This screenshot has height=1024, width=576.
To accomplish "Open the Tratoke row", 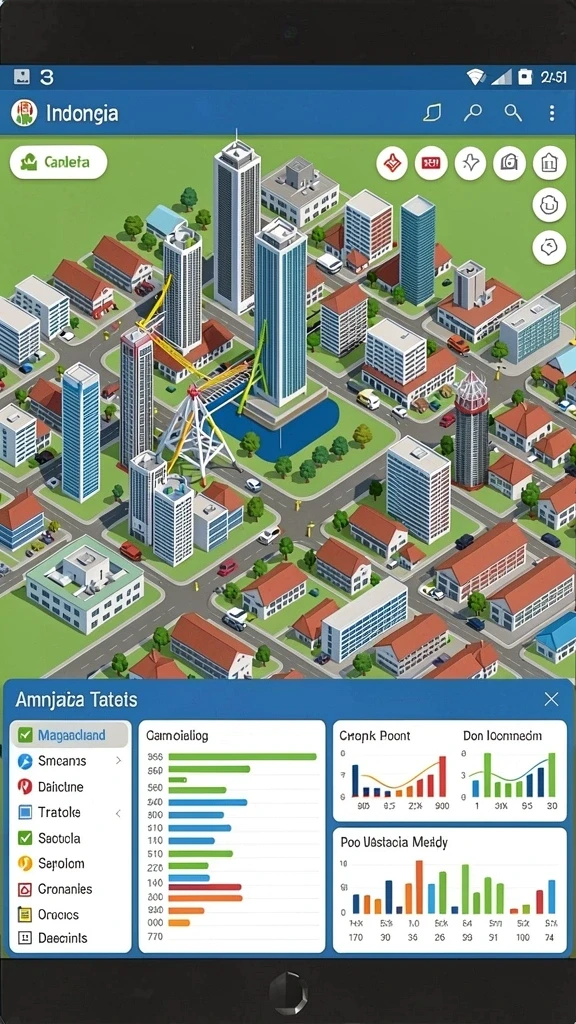I will point(70,812).
